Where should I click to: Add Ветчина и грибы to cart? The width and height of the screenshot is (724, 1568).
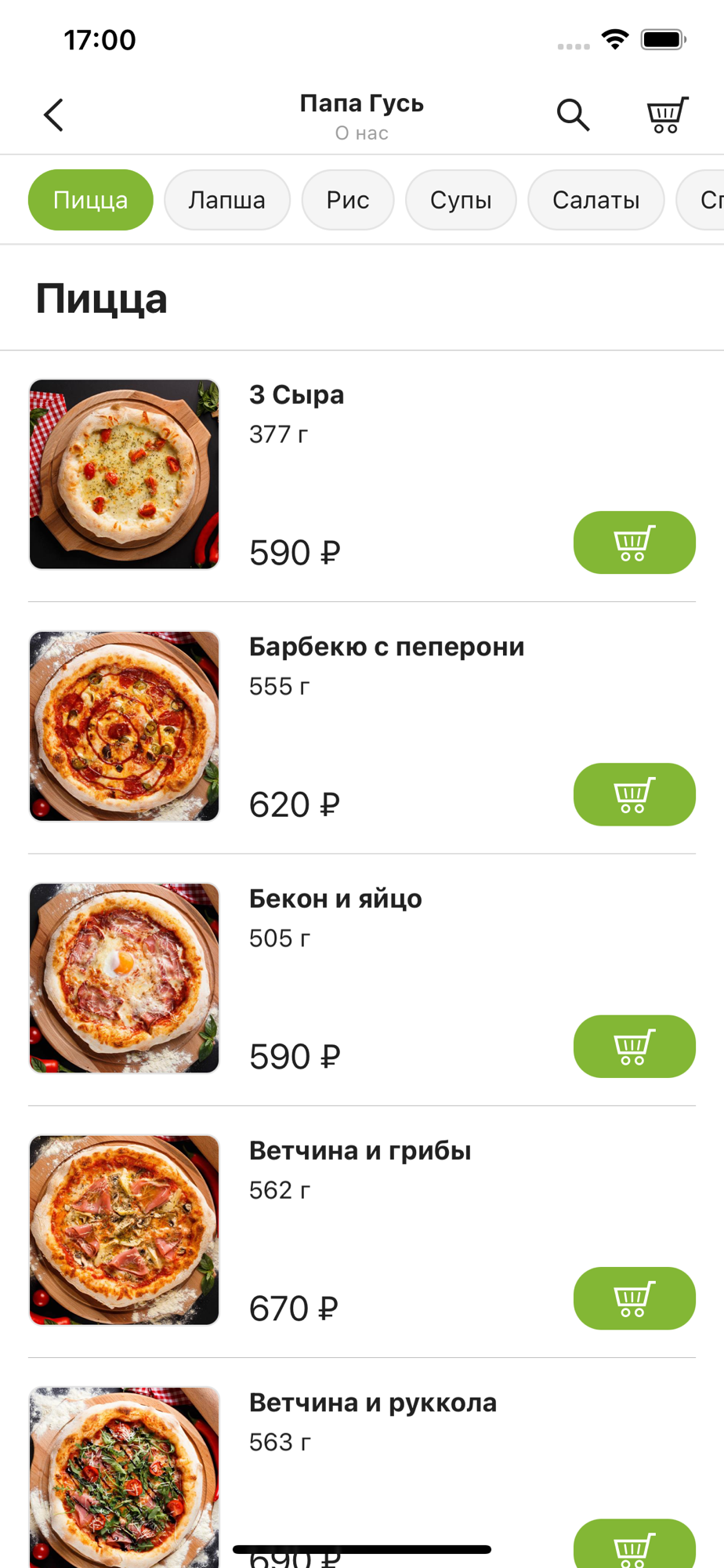634,1298
